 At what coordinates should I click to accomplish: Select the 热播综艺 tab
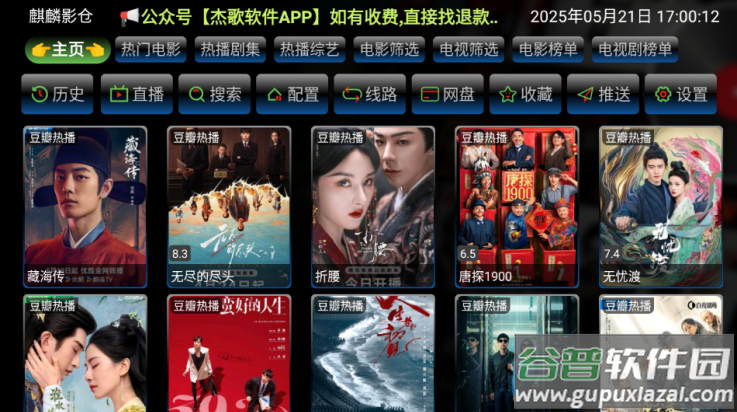(309, 49)
